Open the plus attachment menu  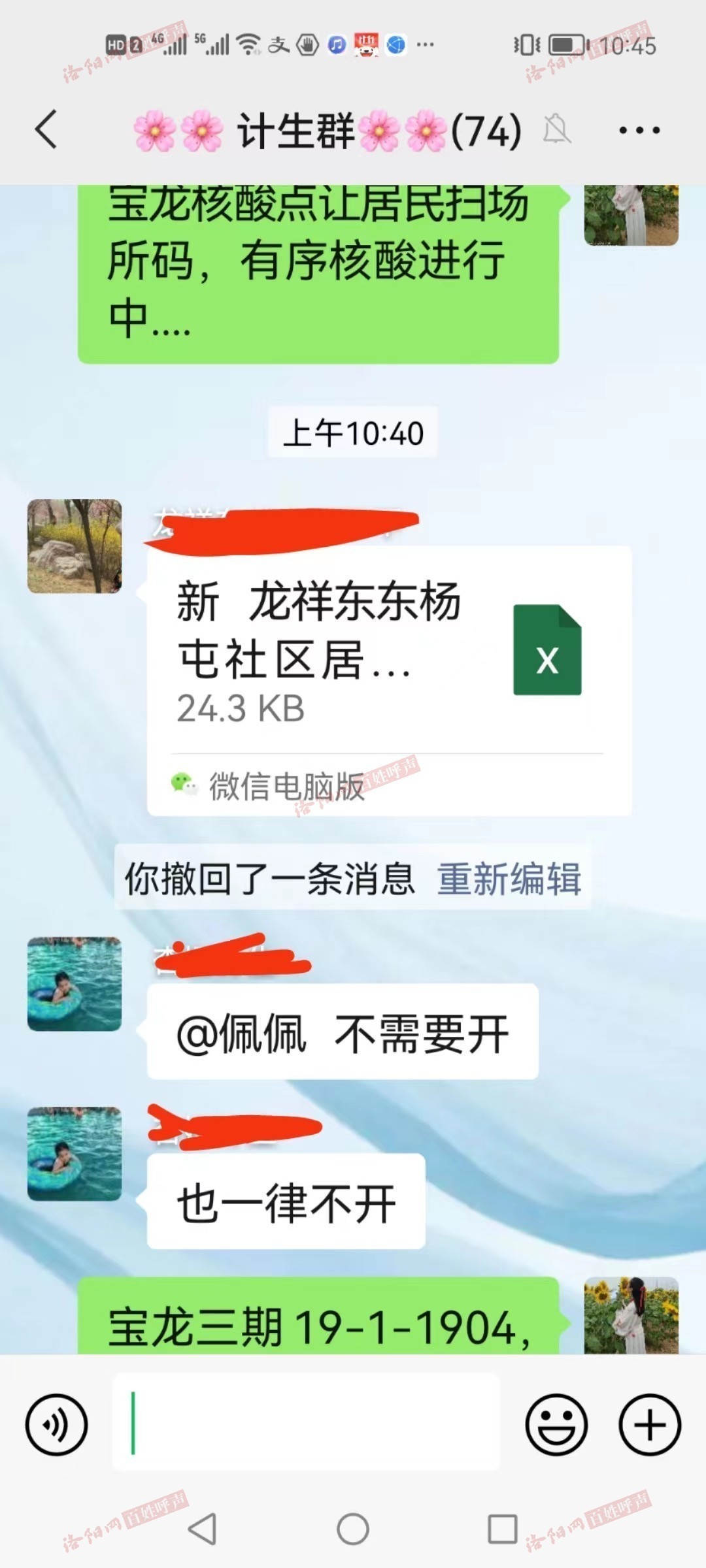point(650,1425)
